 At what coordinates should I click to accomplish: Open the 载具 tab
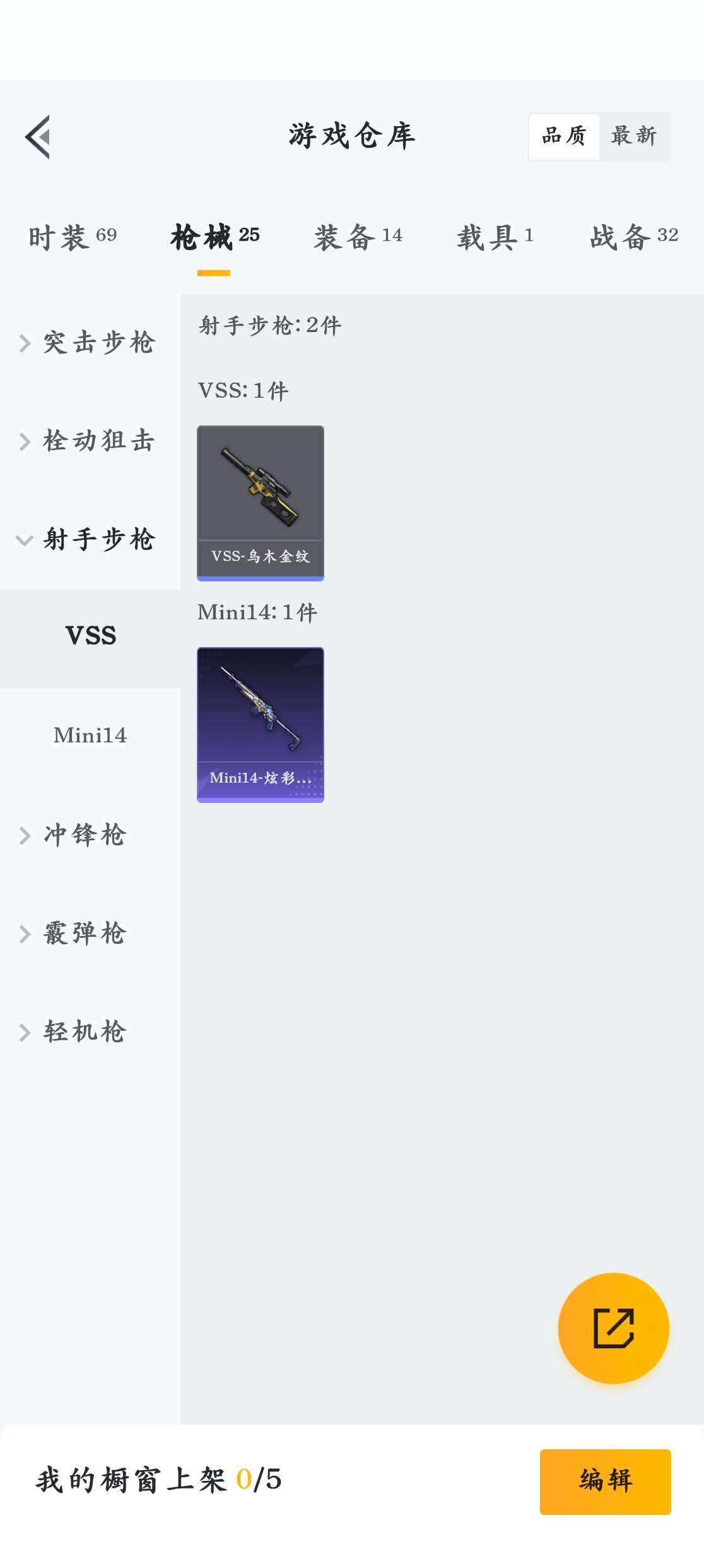[495, 237]
